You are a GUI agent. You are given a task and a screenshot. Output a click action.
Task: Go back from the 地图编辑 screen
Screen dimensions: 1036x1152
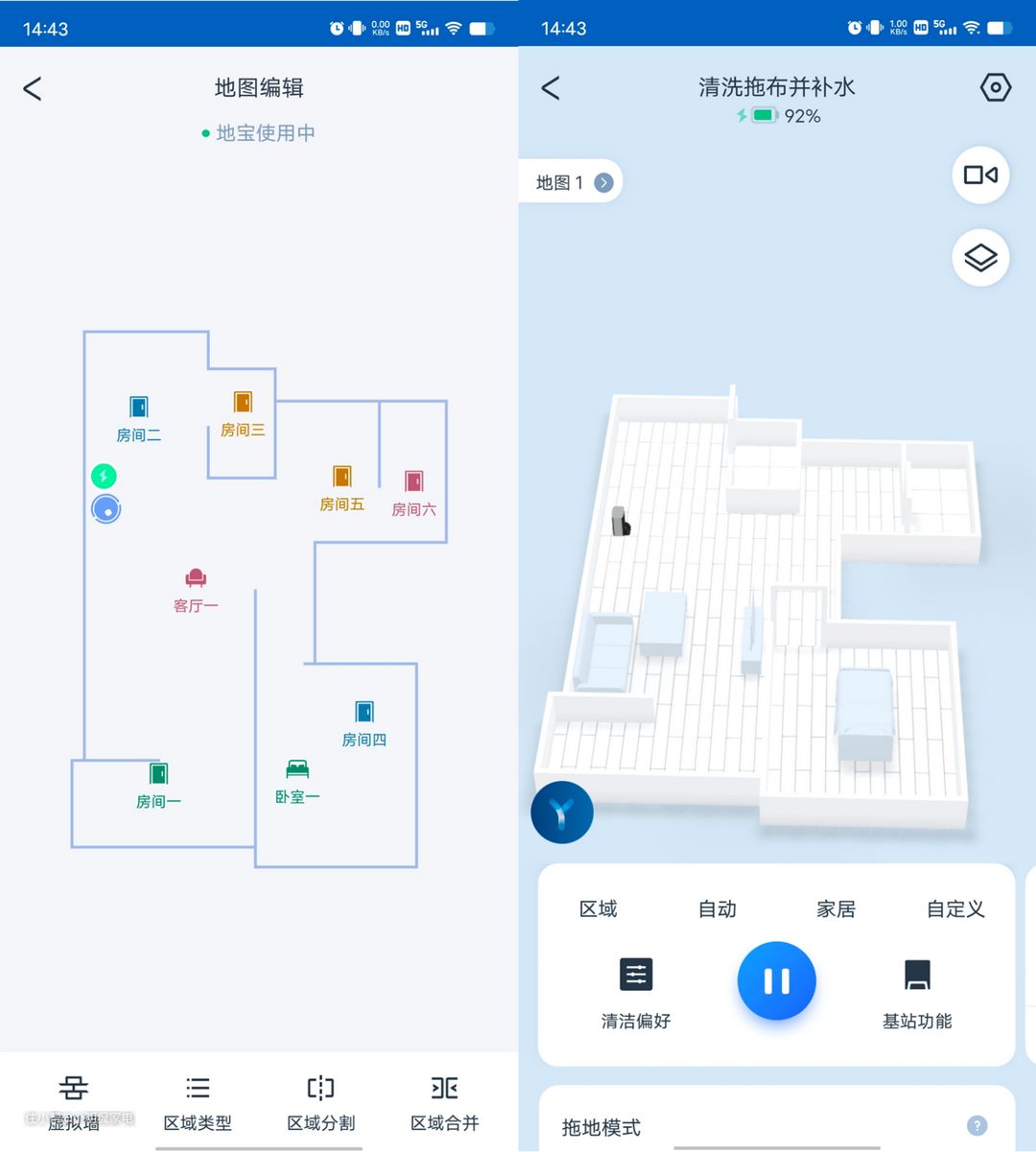point(33,88)
